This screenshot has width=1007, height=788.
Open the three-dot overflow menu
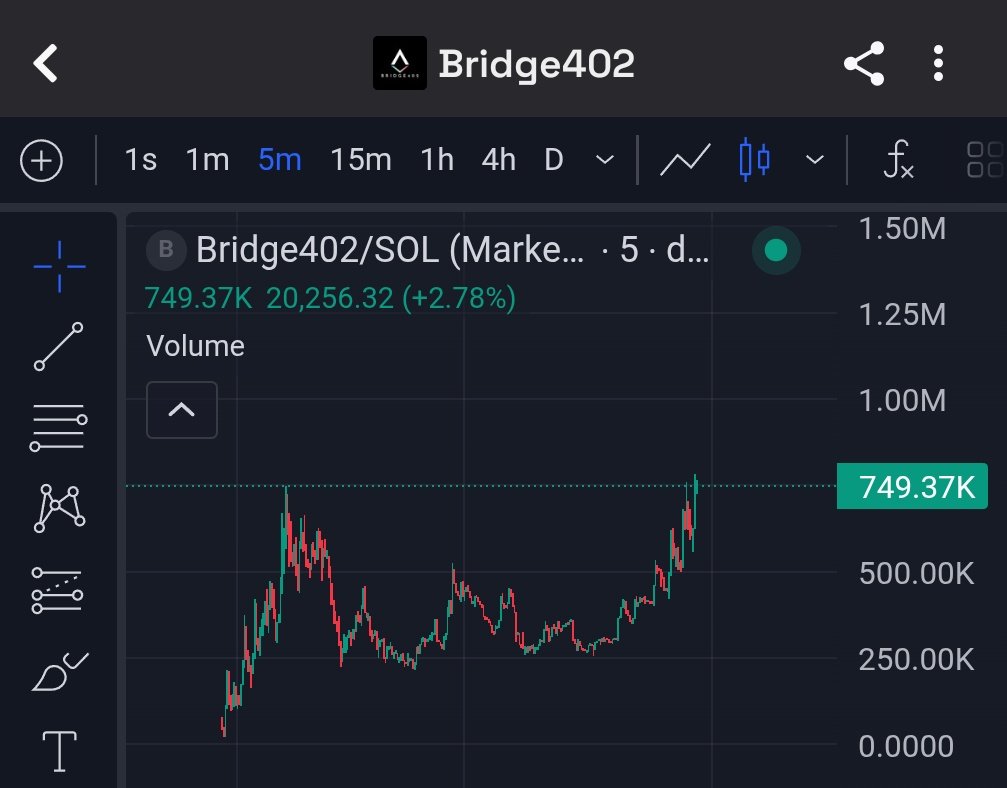point(938,65)
